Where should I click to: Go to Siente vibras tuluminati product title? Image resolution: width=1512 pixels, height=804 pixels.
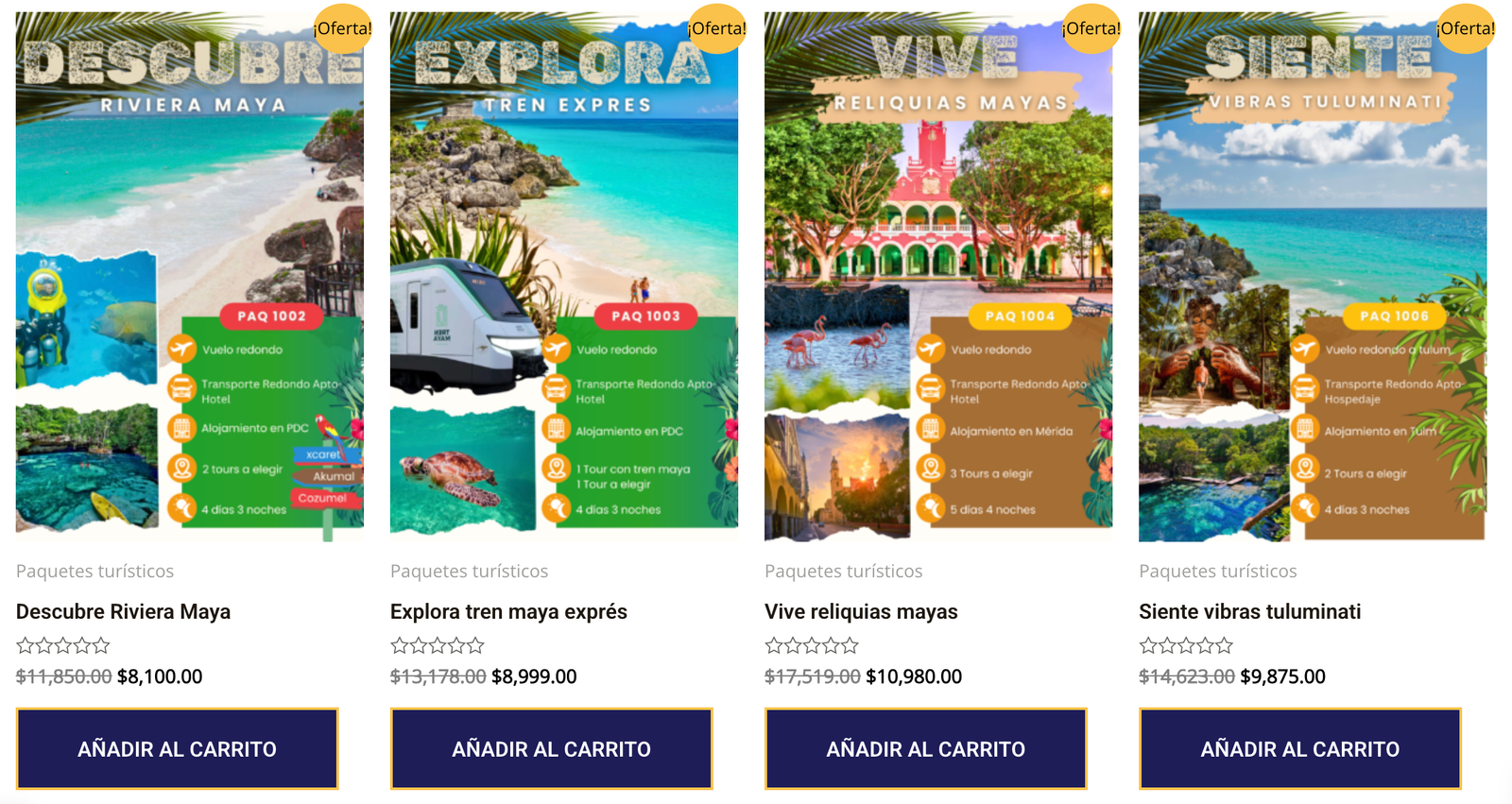(1249, 612)
